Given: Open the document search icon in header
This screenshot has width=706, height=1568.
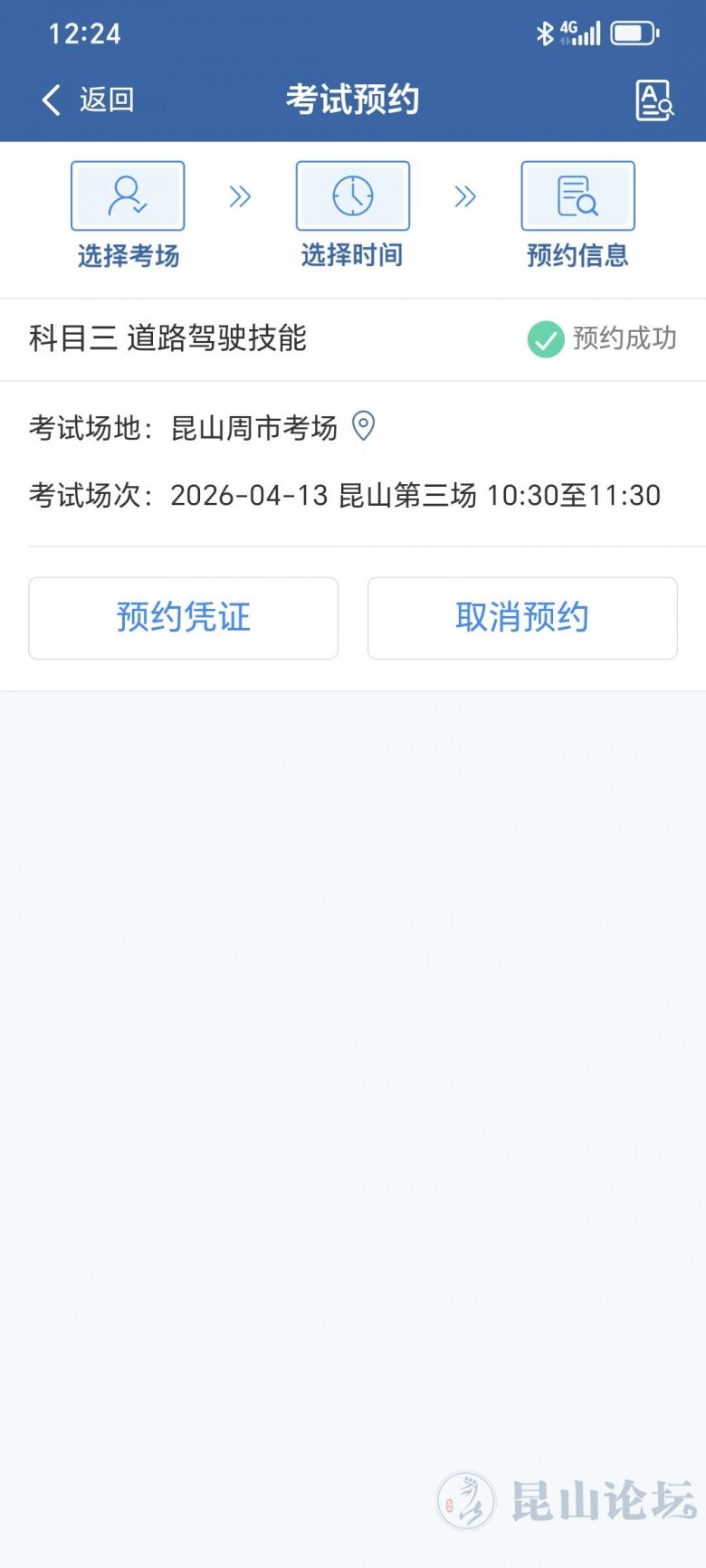Looking at the screenshot, I should pos(654,100).
